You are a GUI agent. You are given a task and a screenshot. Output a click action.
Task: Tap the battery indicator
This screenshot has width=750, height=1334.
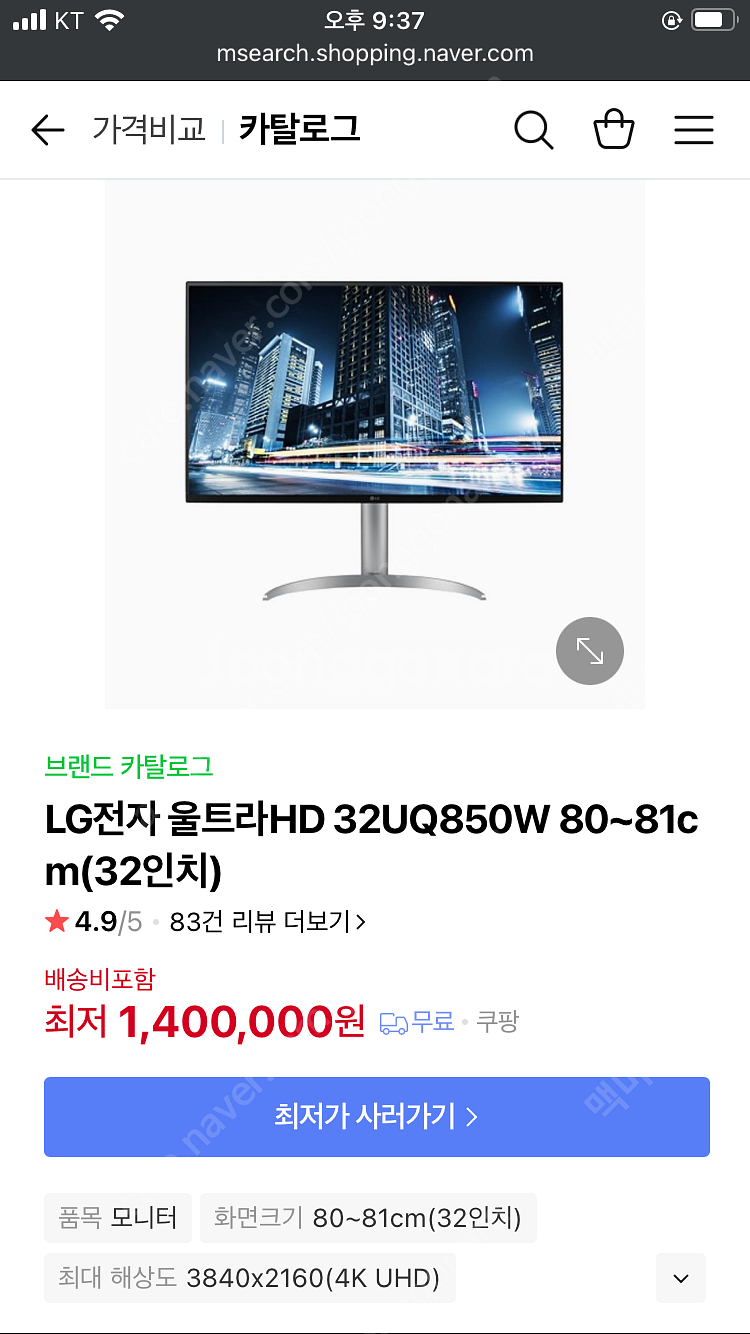click(714, 17)
